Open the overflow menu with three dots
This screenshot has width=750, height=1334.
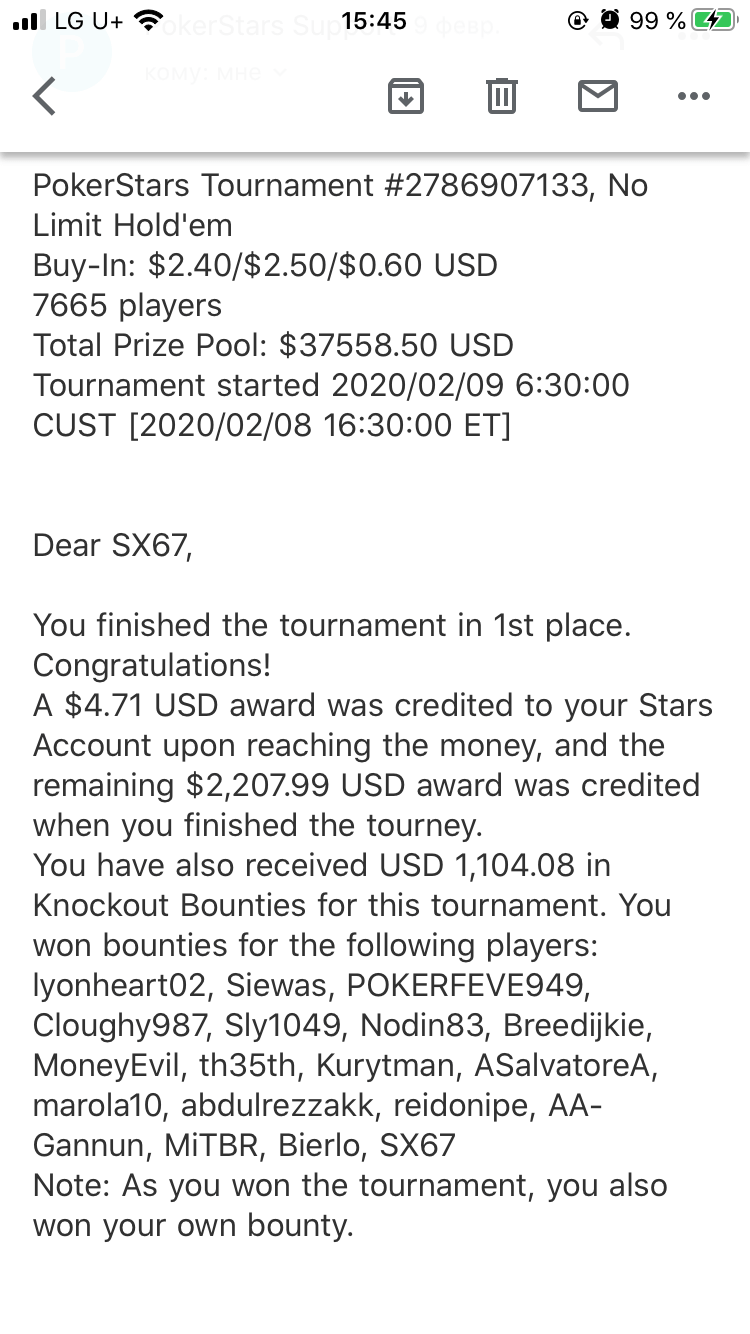(x=693, y=97)
